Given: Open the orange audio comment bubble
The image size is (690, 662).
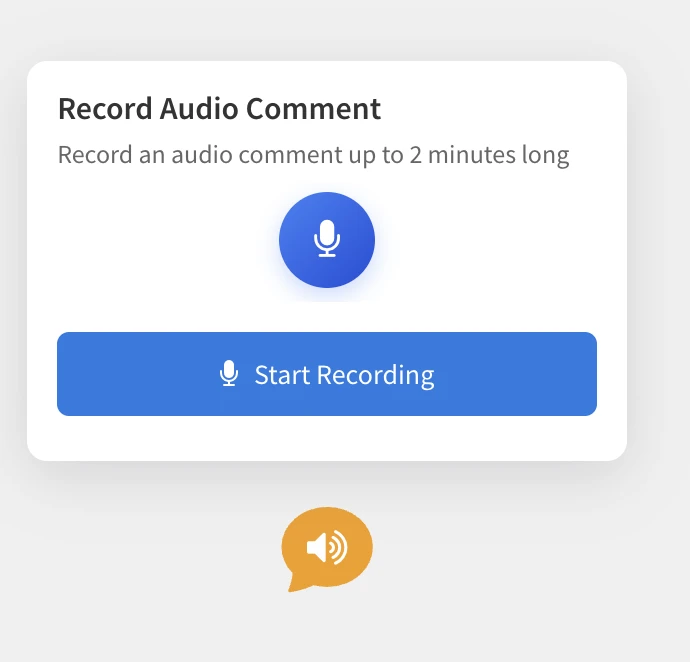Looking at the screenshot, I should click(327, 547).
